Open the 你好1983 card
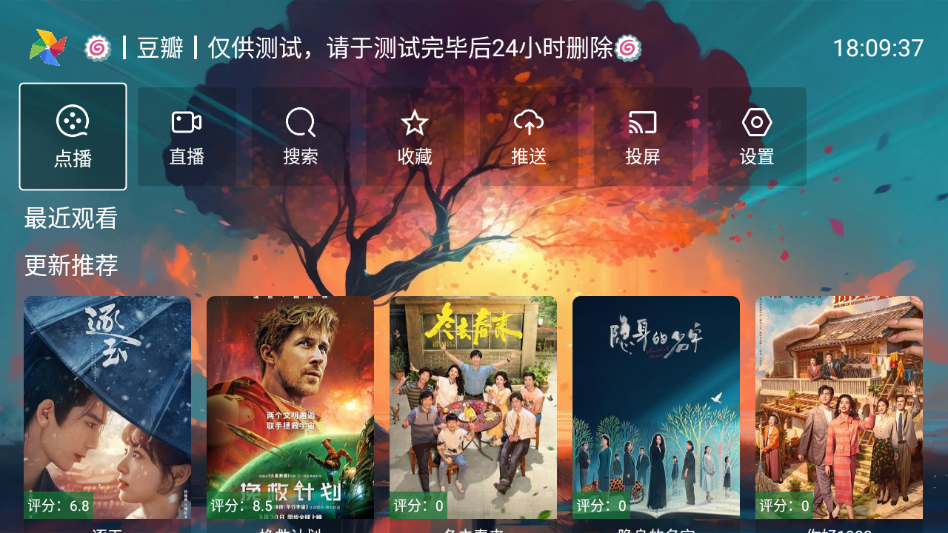The height and width of the screenshot is (533, 948). click(839, 408)
